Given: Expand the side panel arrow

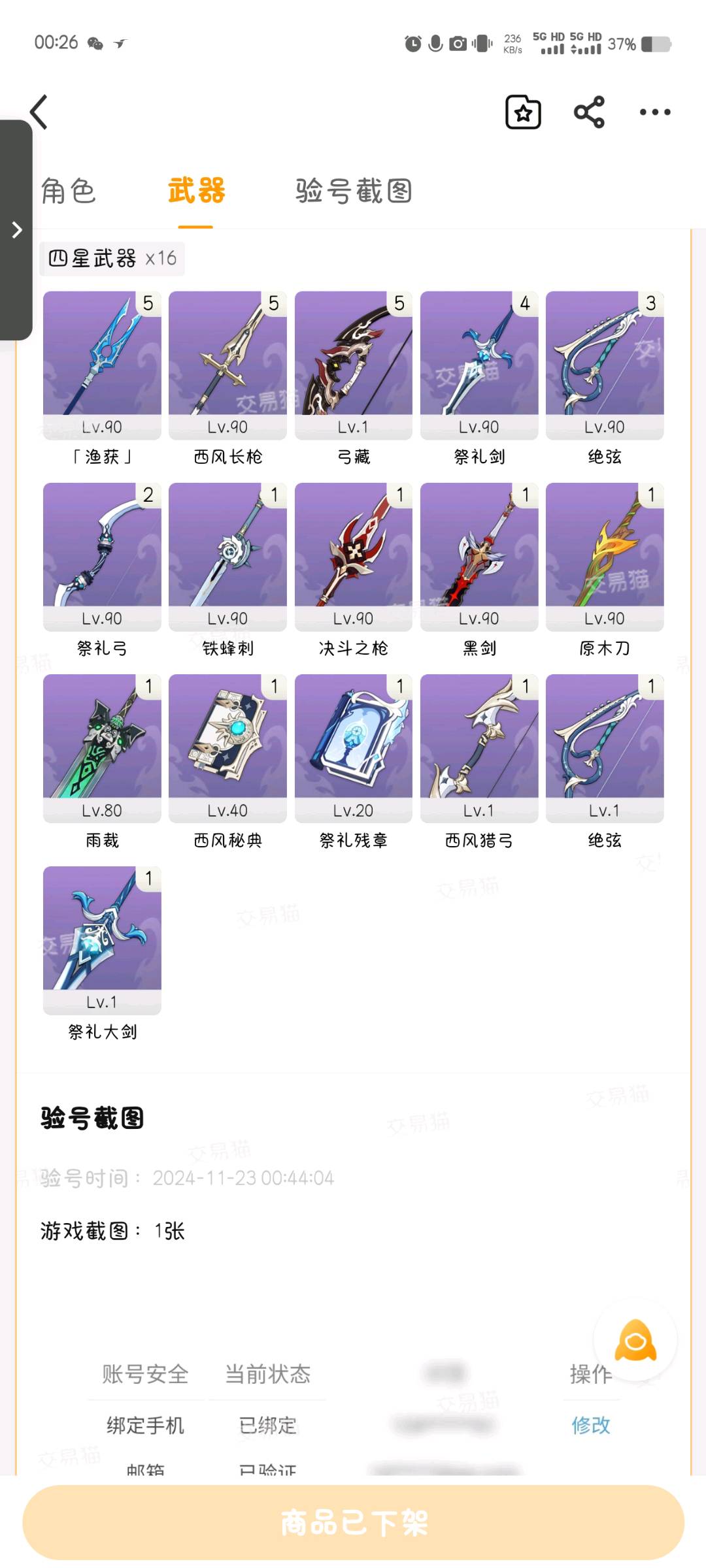Looking at the screenshot, I should [16, 230].
